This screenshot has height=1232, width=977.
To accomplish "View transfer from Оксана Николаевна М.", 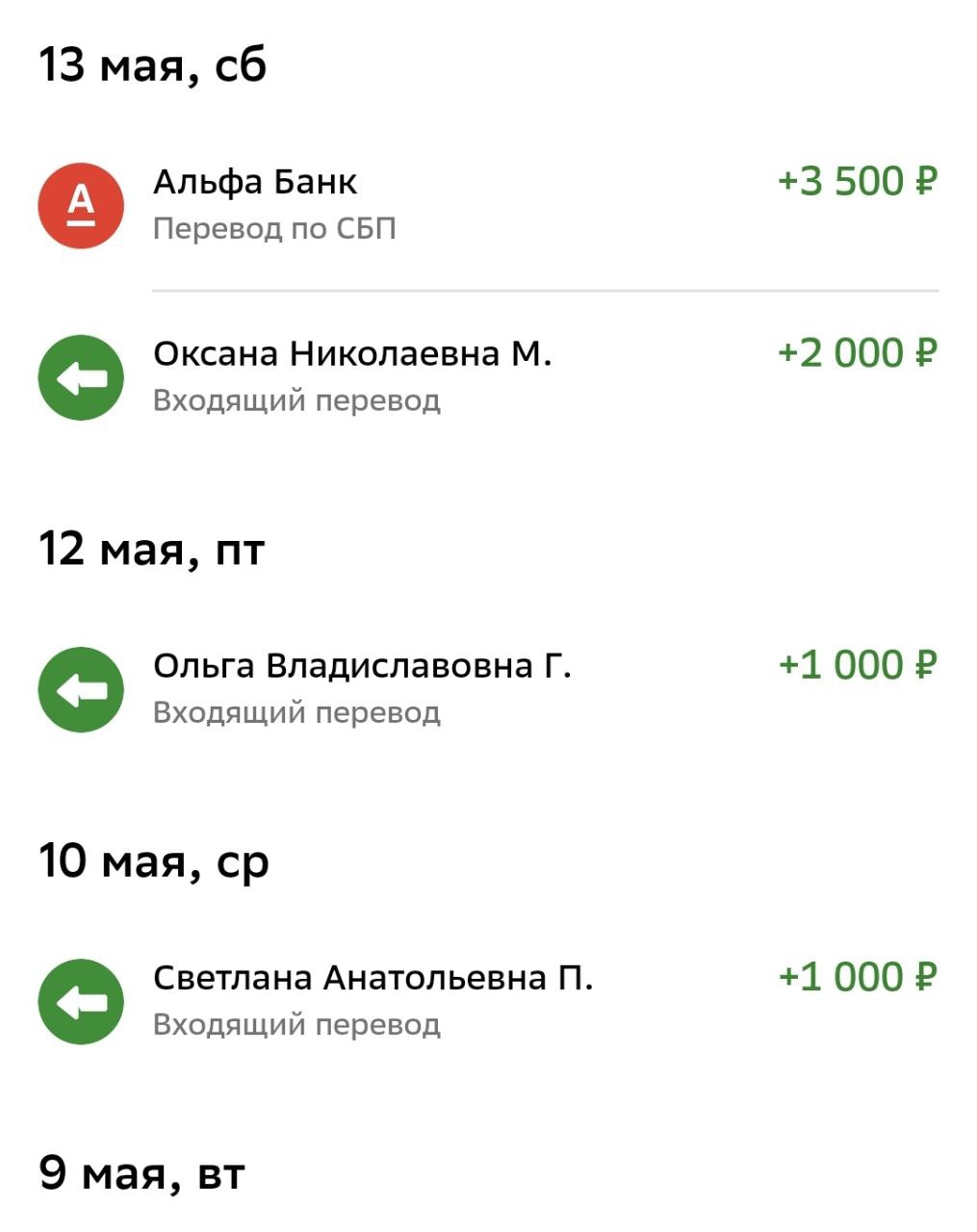I will 487,376.
